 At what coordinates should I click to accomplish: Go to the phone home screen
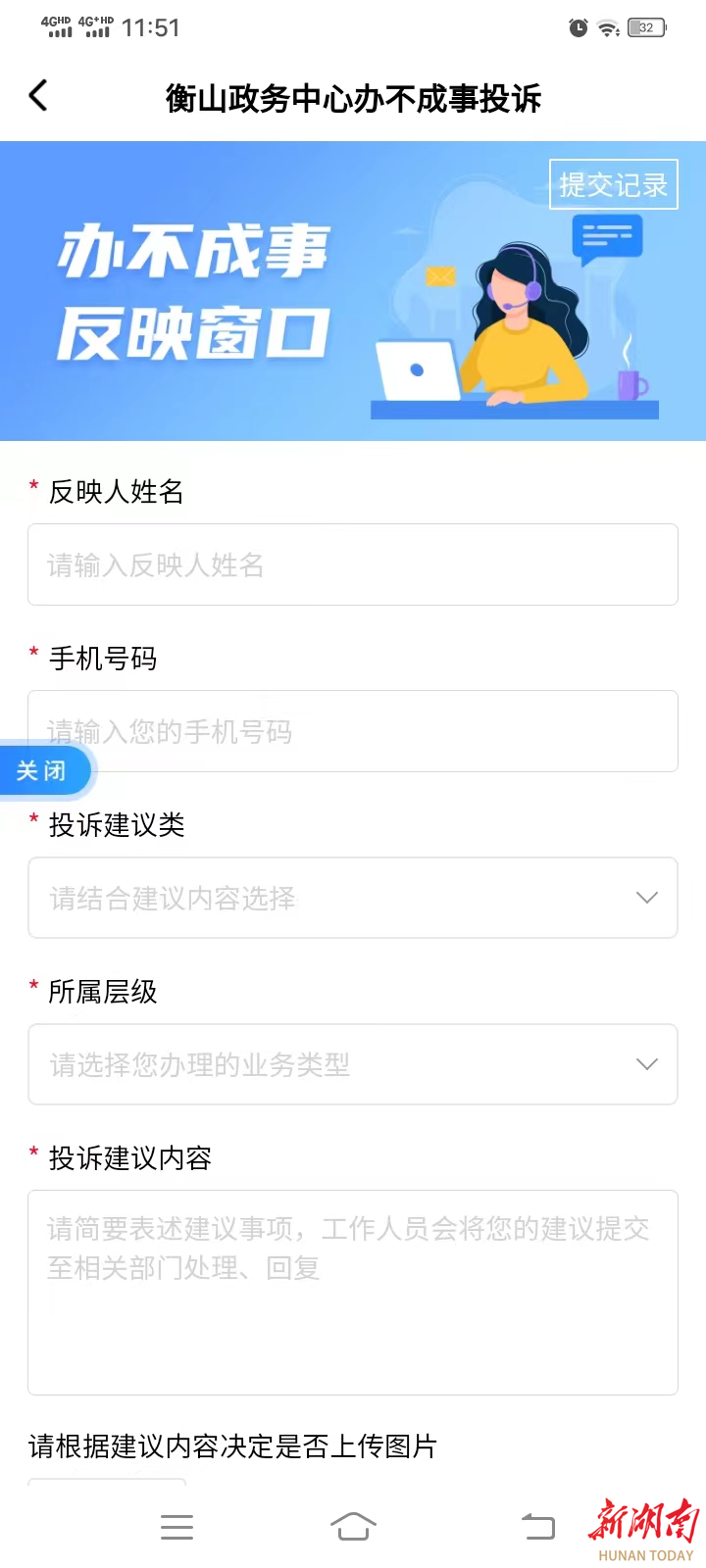coord(353,1527)
